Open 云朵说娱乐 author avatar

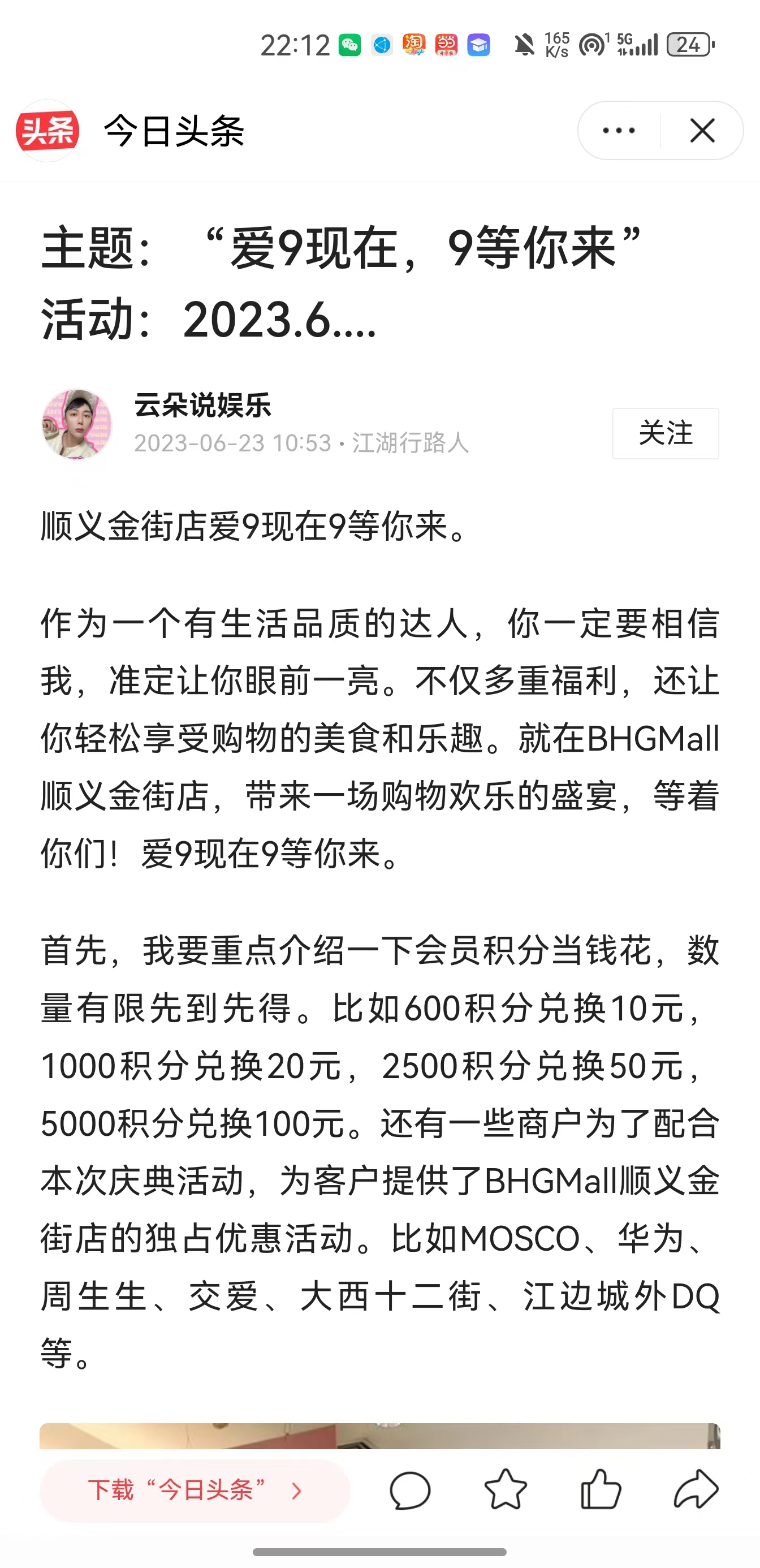[77, 424]
